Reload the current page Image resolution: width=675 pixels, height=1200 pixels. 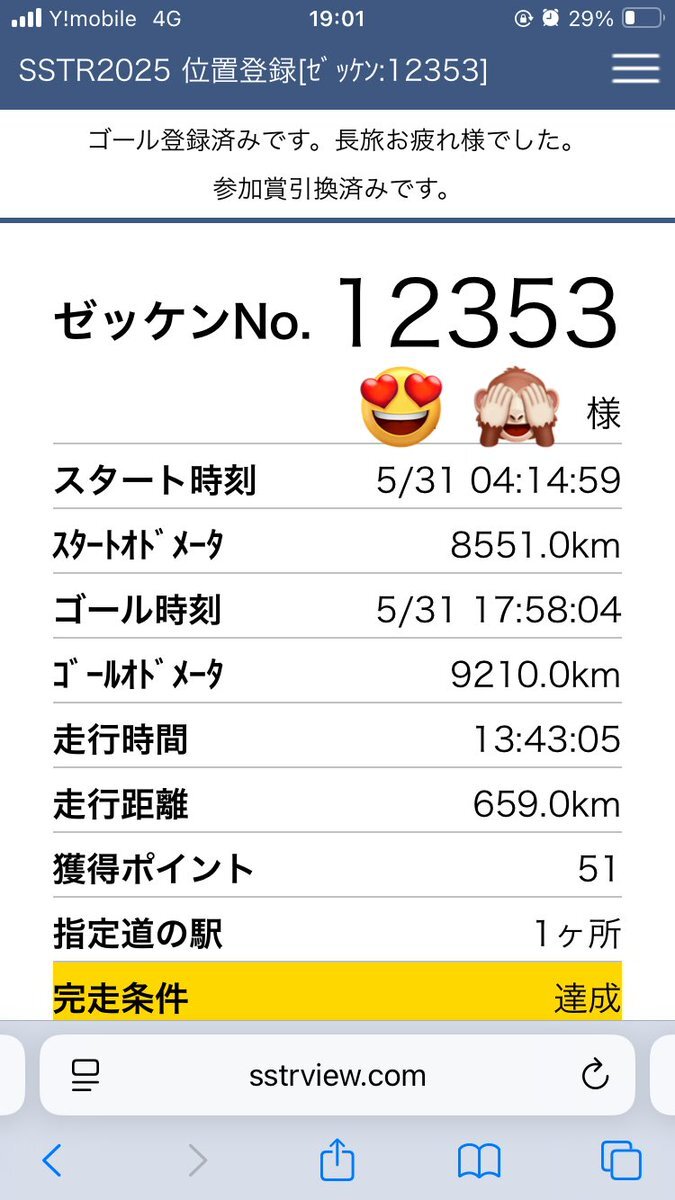(595, 1075)
